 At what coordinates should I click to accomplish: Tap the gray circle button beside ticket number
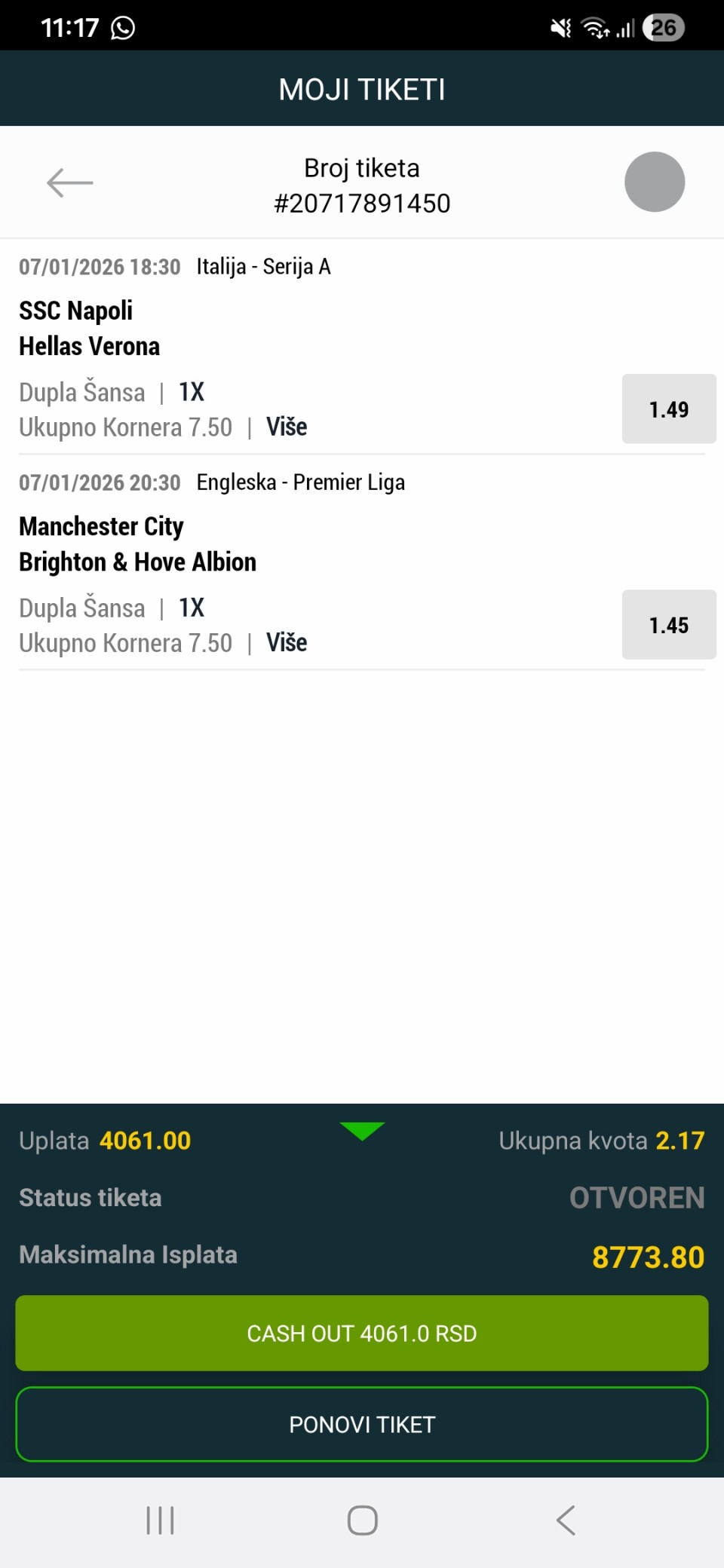click(x=654, y=182)
